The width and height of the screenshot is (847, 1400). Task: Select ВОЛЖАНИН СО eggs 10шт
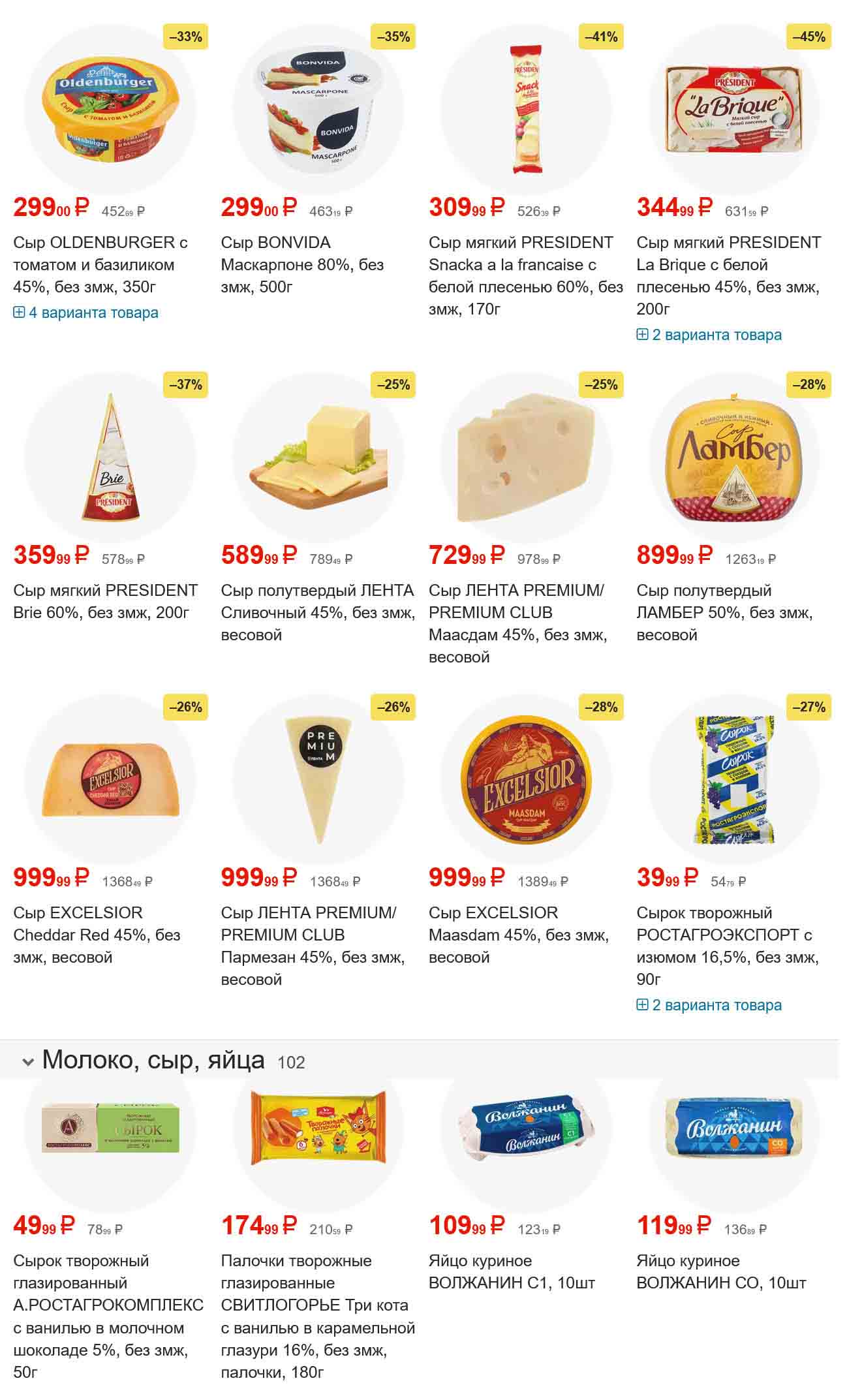point(721,1271)
